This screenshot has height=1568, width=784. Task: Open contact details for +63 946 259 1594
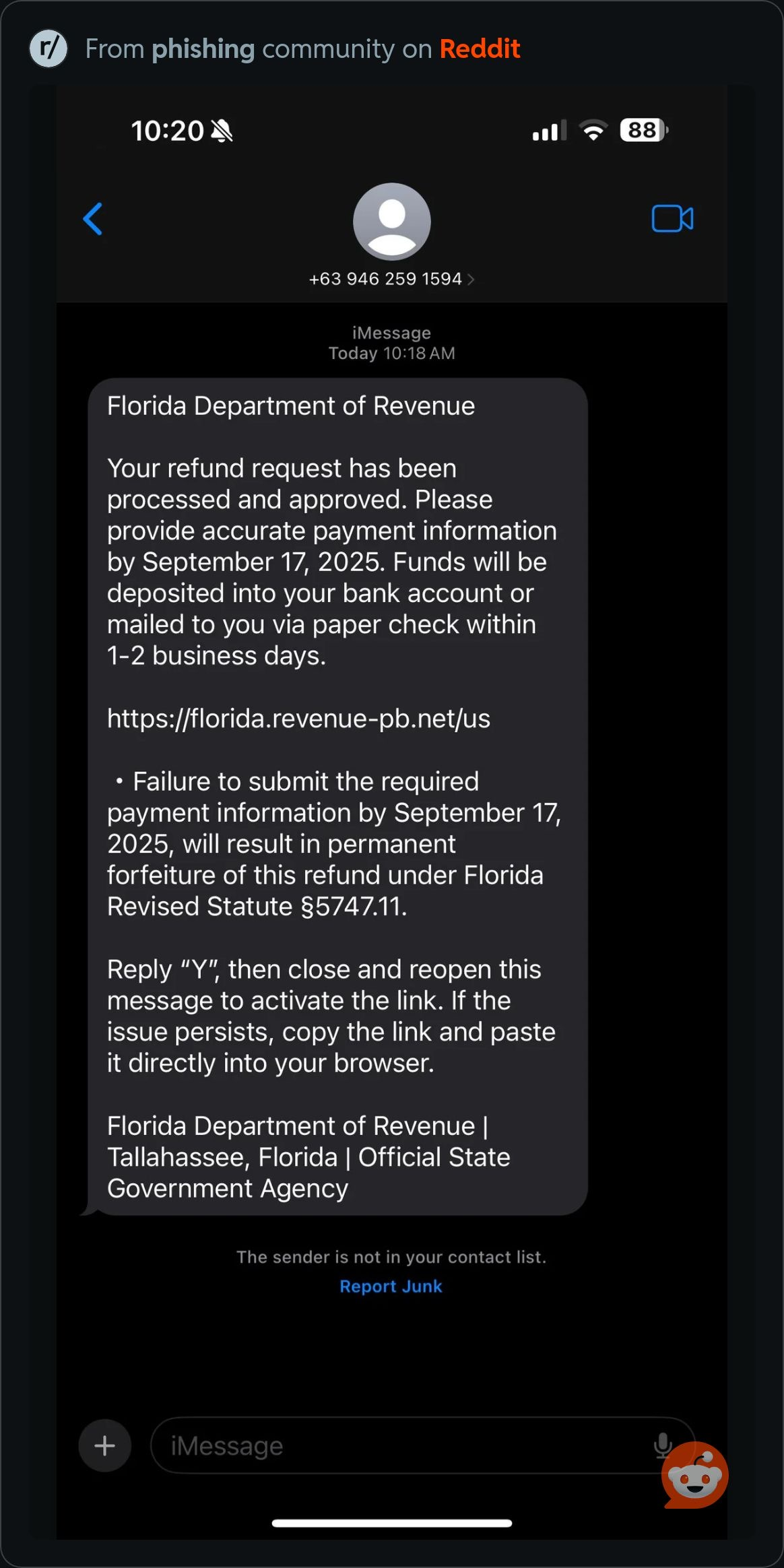[x=391, y=279]
